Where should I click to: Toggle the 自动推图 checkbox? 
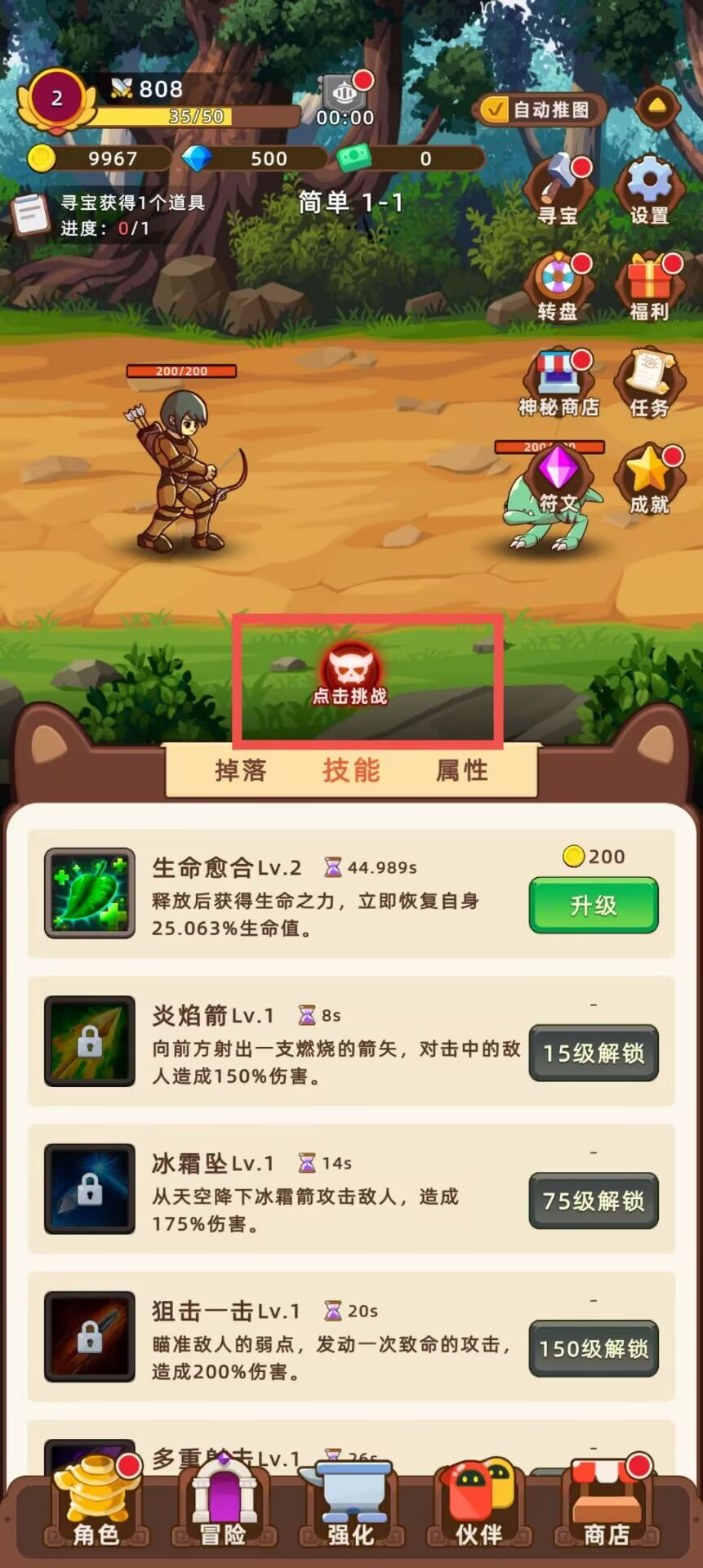495,109
